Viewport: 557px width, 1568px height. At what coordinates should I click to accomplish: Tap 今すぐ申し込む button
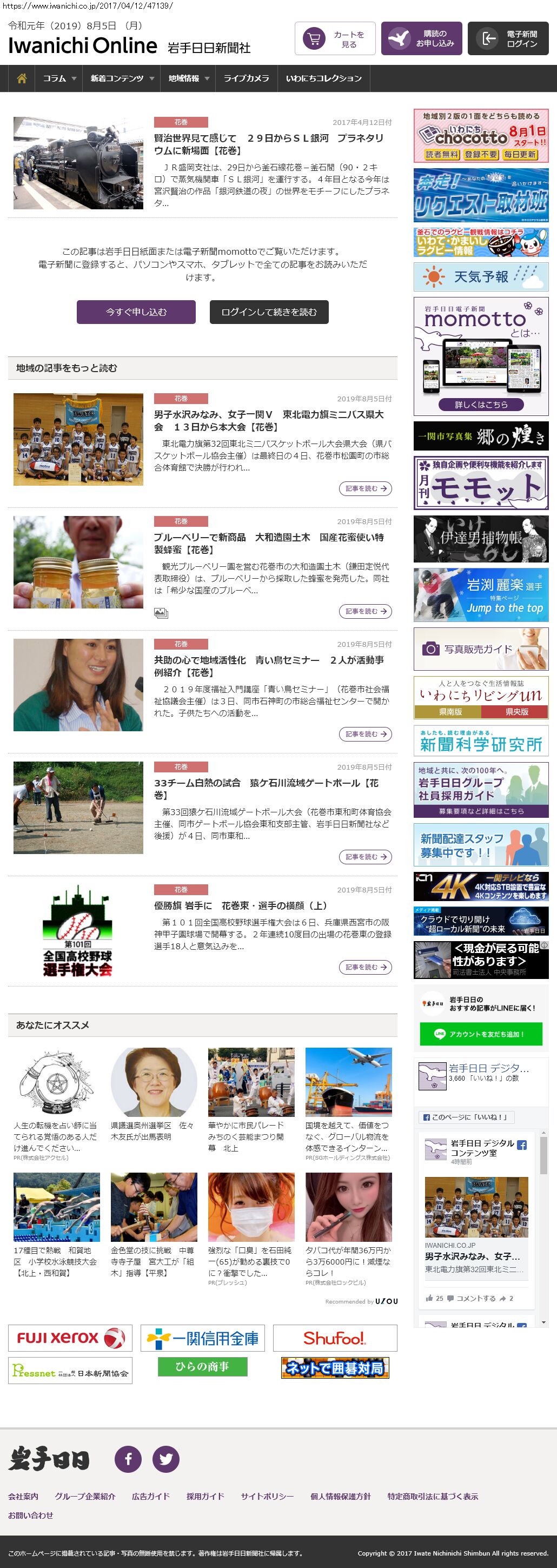136,312
